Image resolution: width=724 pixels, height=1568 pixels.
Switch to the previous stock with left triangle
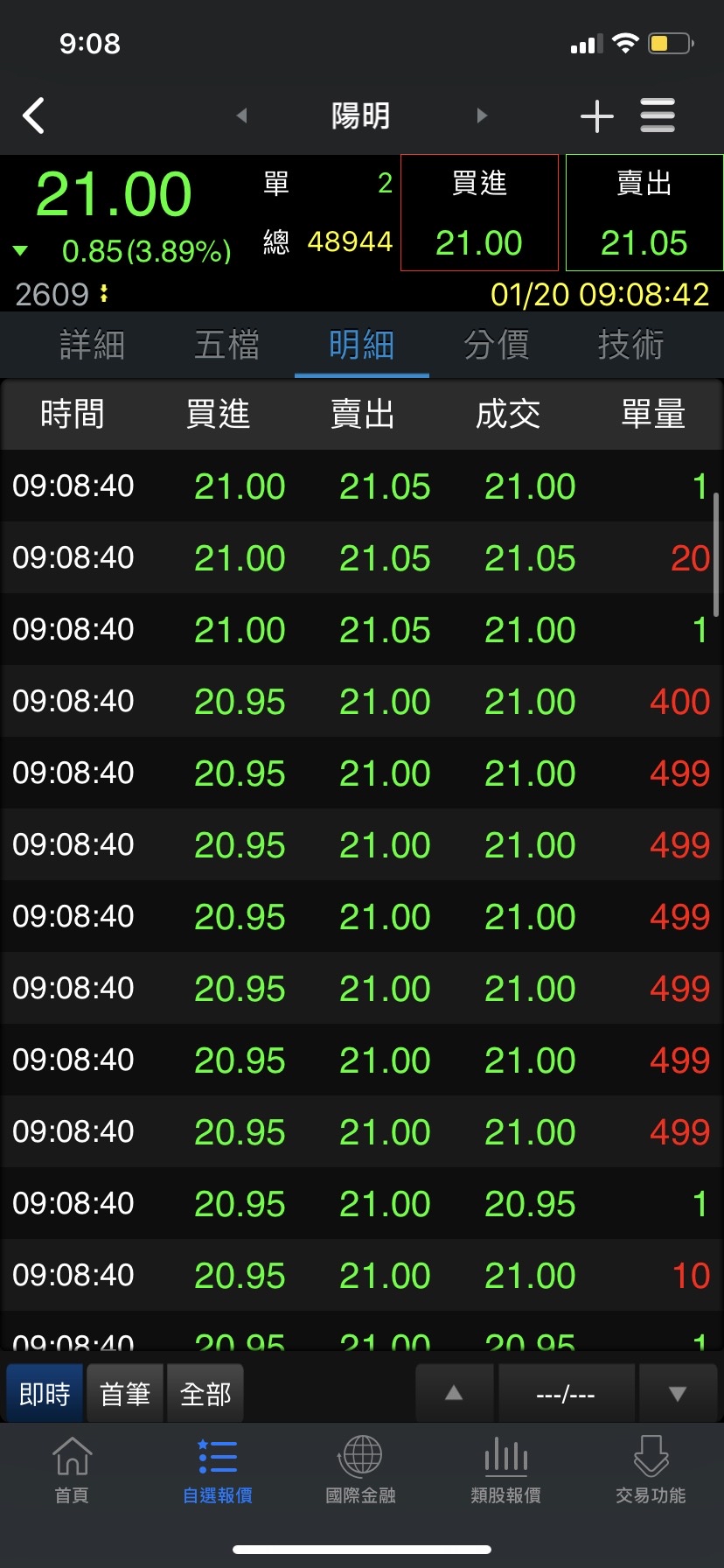(x=241, y=115)
